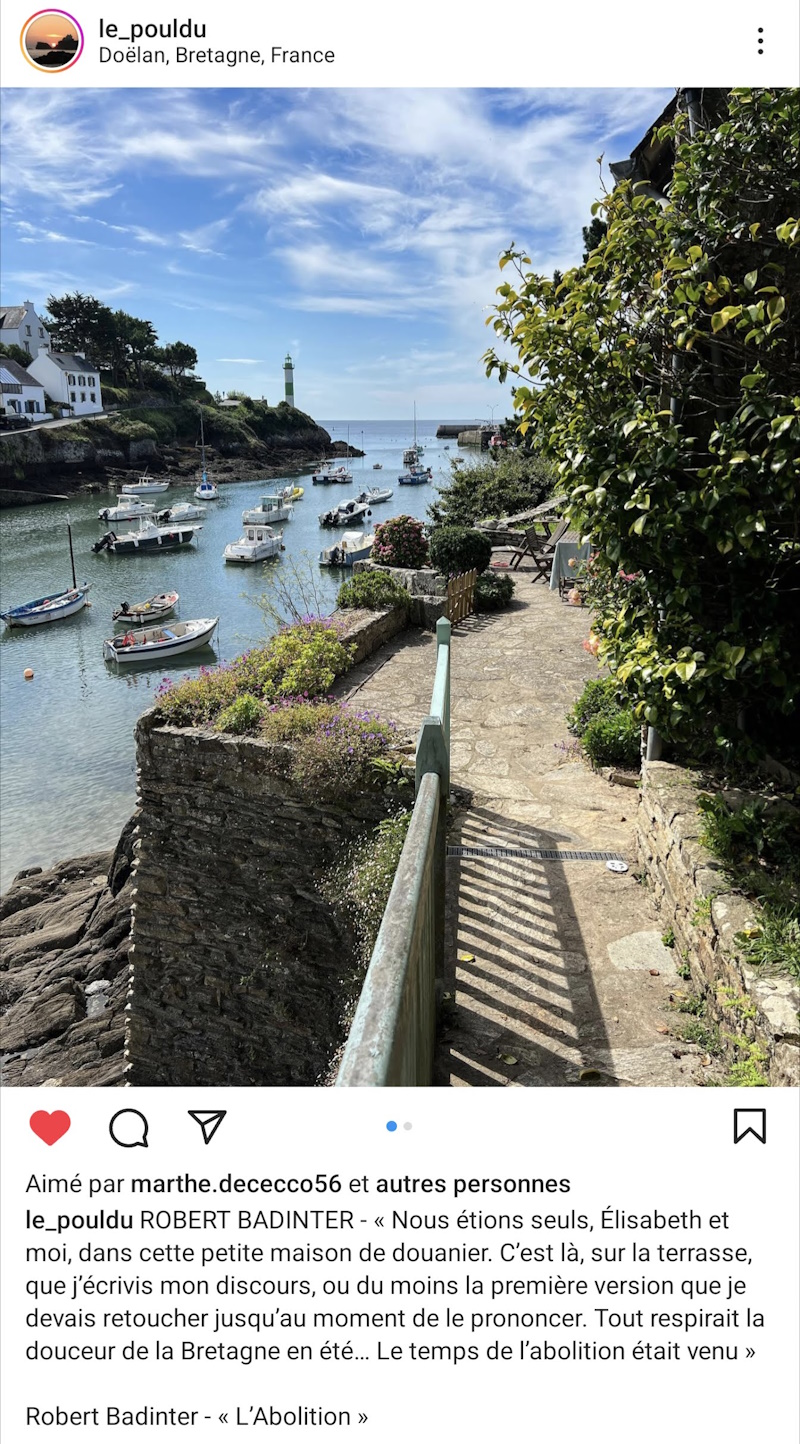View list of autres personnes who liked
The image size is (800, 1444).
click(x=472, y=1184)
